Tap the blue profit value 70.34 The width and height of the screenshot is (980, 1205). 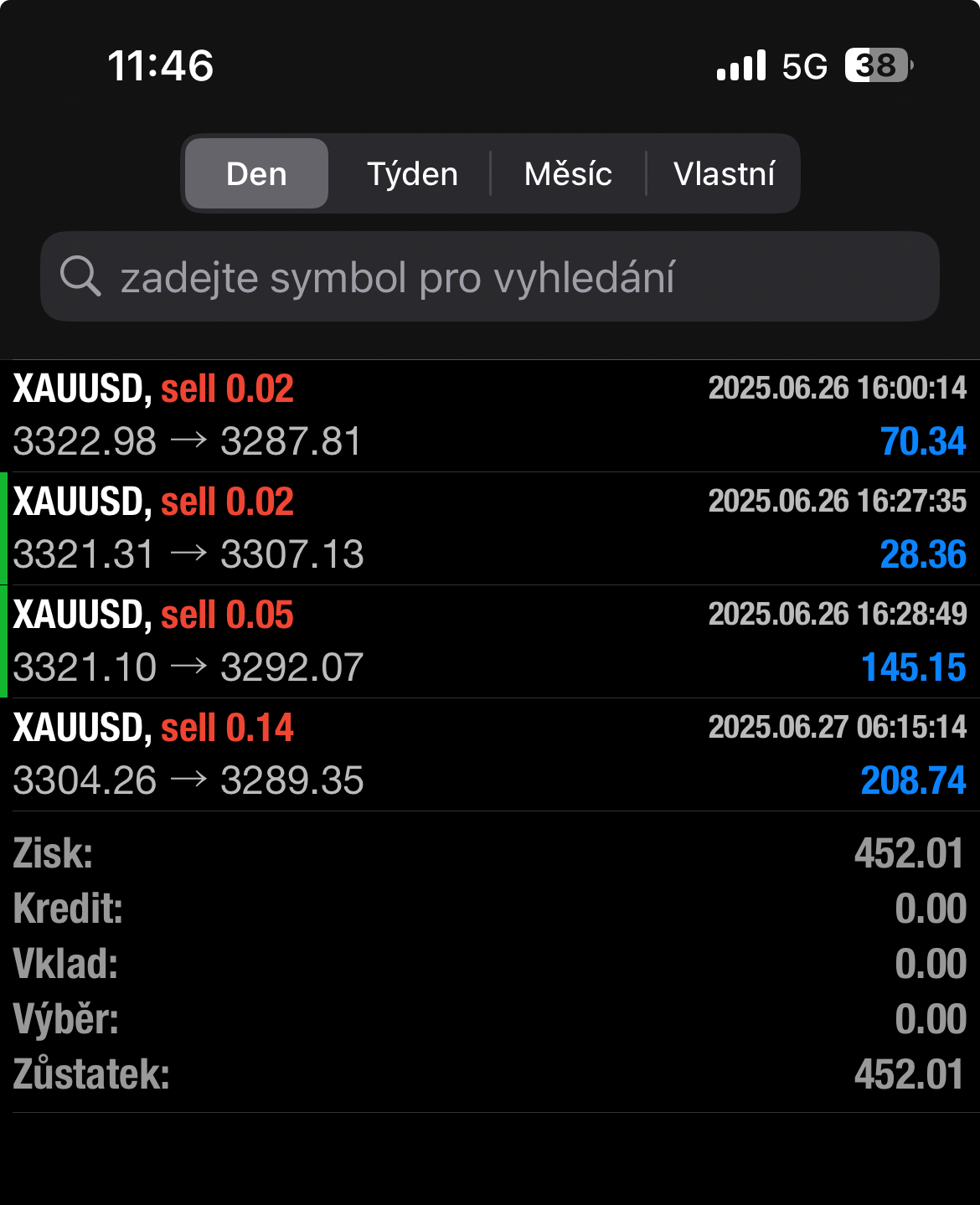921,442
